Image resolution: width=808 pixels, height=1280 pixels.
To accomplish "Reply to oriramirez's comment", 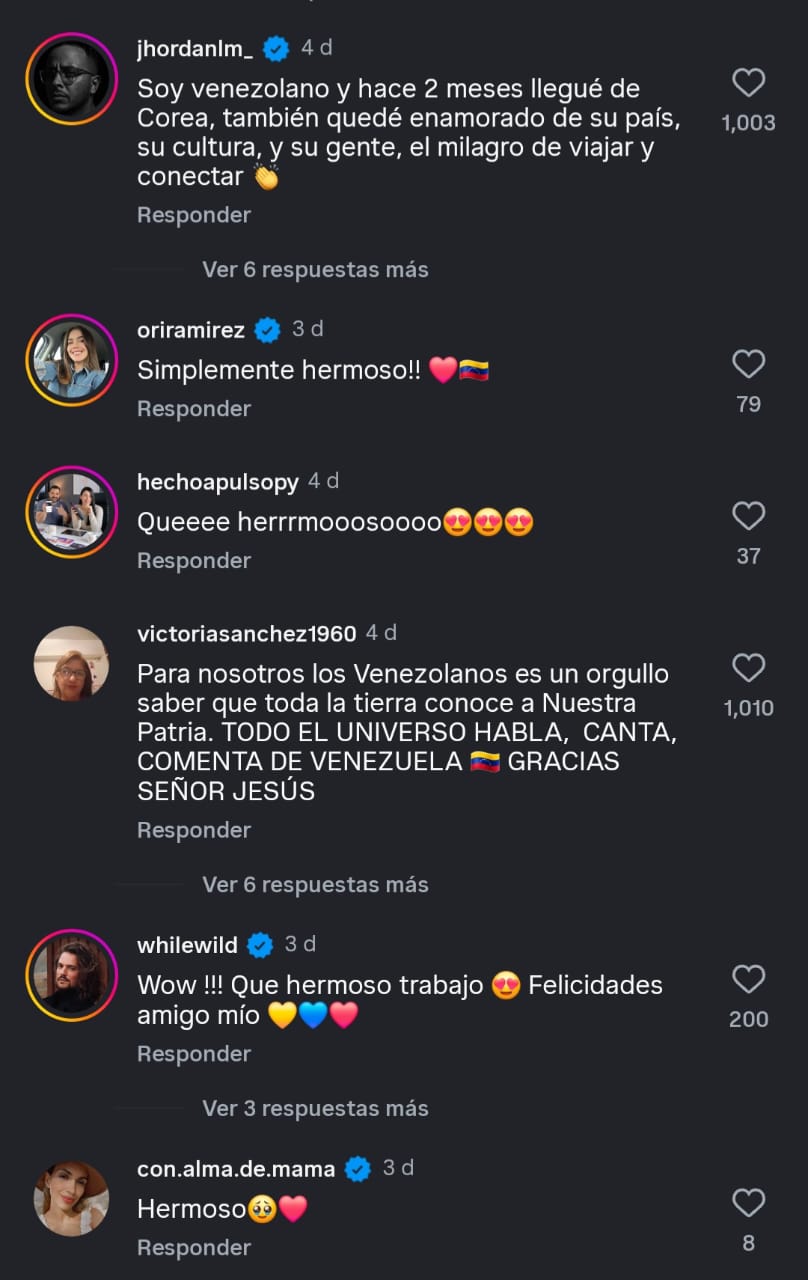I will 193,408.
